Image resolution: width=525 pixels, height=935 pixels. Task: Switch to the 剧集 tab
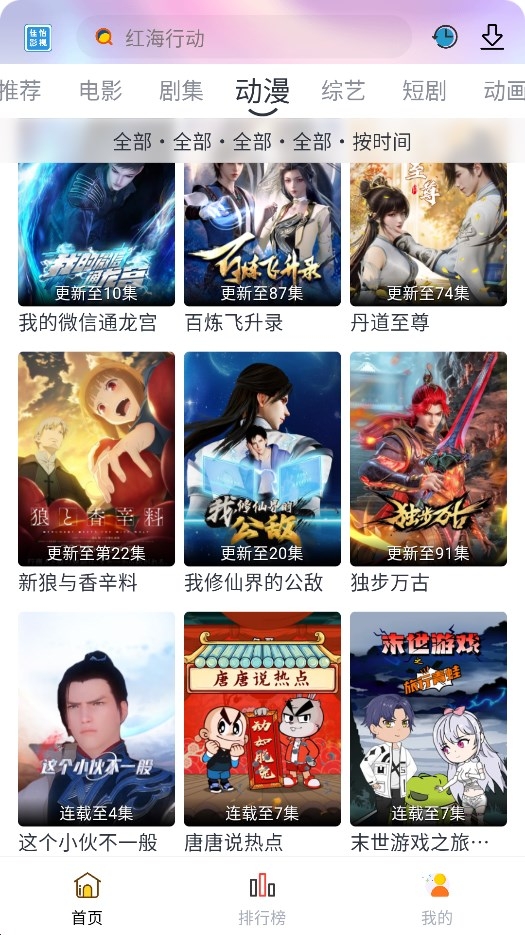tap(181, 91)
